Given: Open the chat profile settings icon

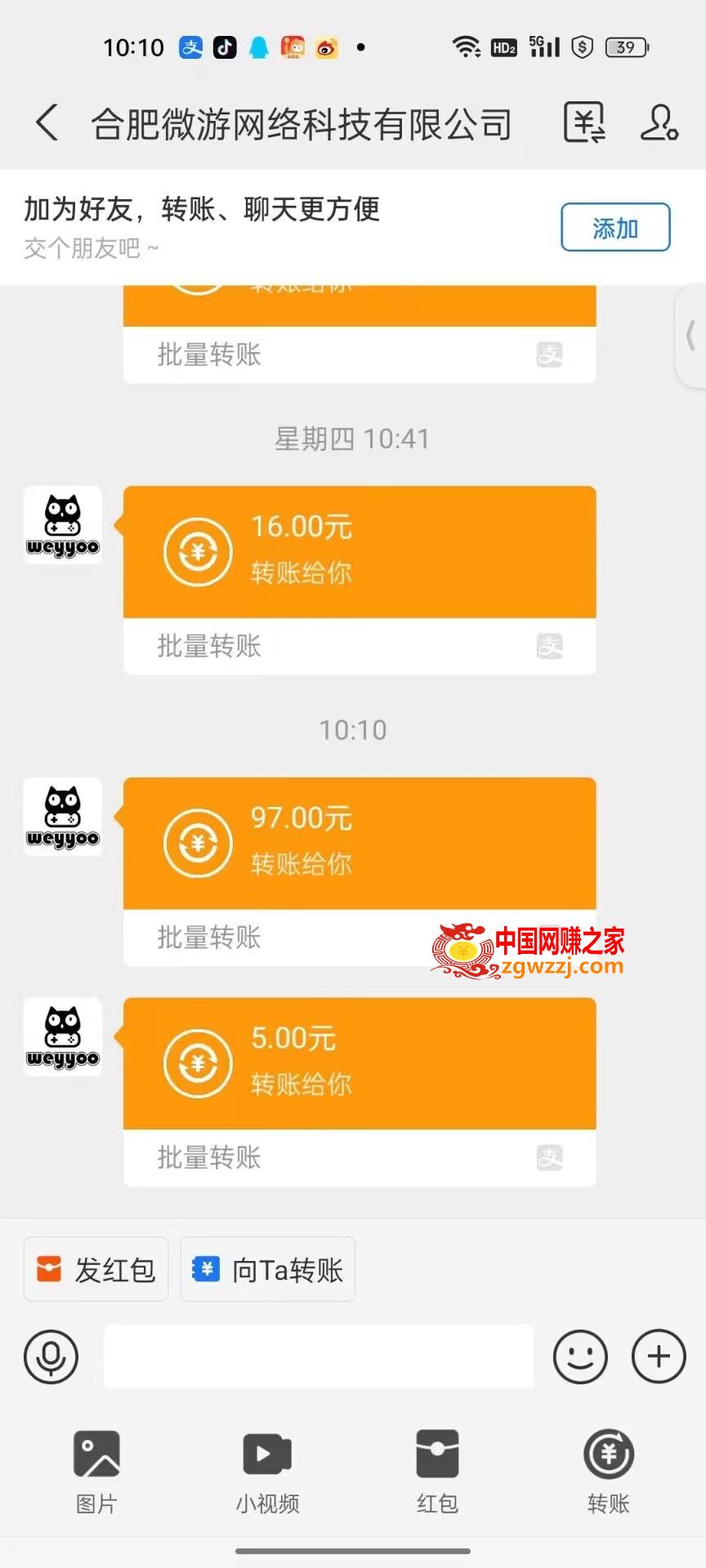Looking at the screenshot, I should click(659, 122).
